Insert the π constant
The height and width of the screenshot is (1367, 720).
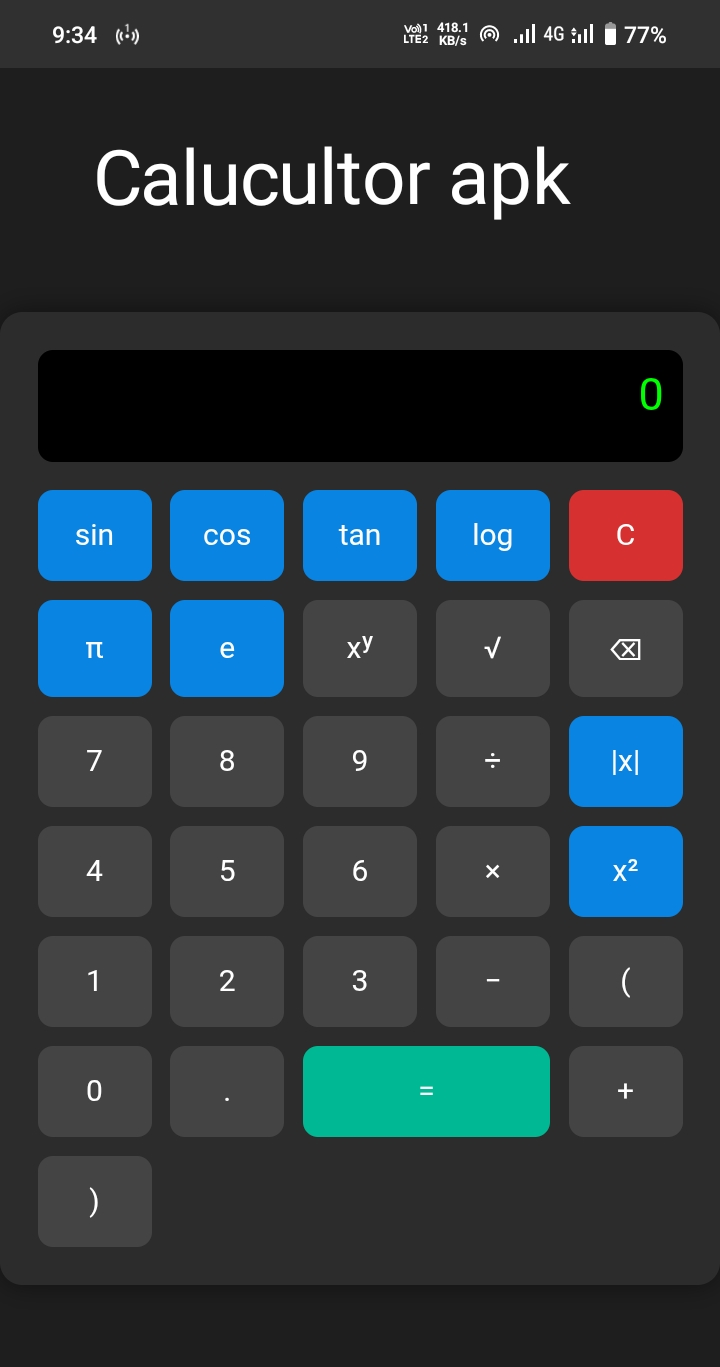(x=95, y=648)
